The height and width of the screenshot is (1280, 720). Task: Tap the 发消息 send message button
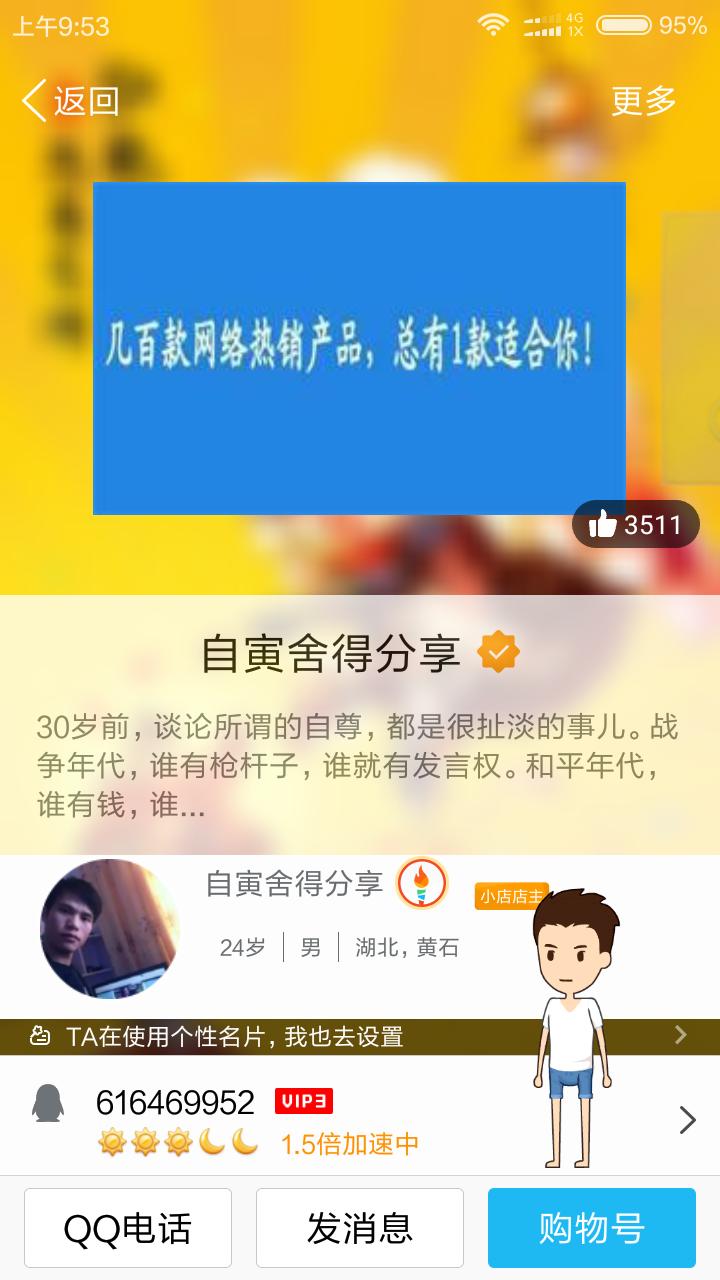coord(358,1228)
